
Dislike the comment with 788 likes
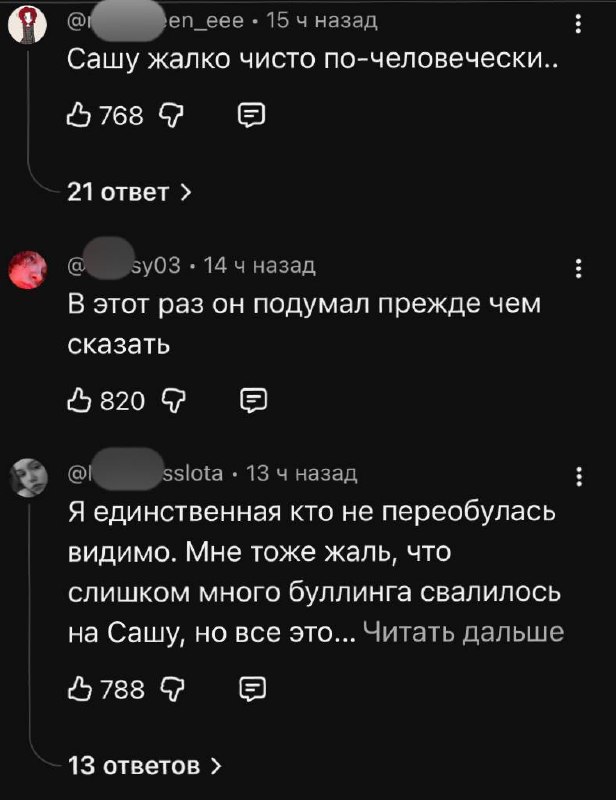tap(174, 687)
